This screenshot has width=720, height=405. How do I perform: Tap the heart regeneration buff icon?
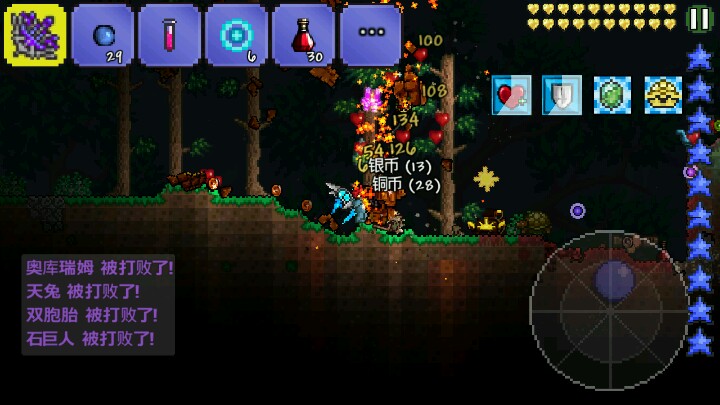point(511,95)
